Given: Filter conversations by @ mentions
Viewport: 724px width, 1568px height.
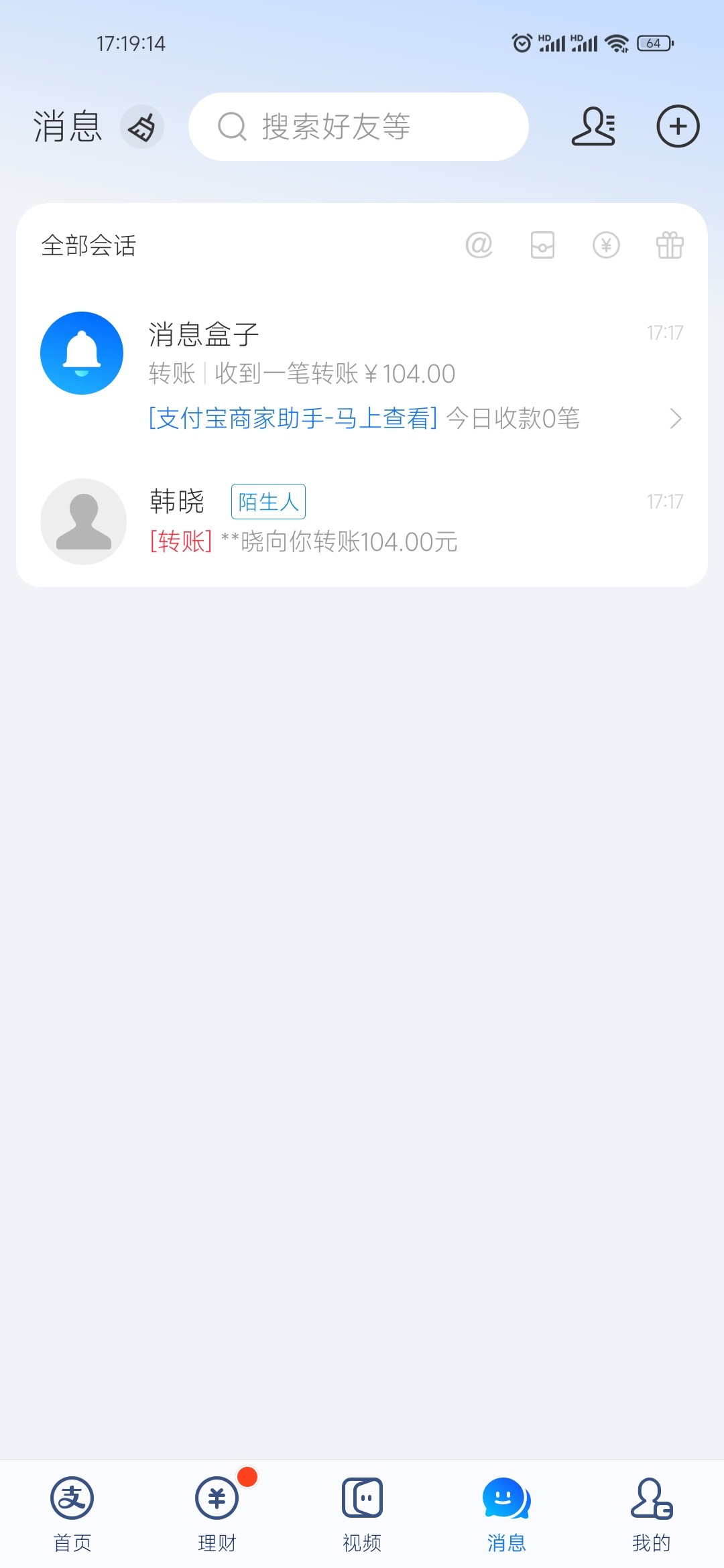Looking at the screenshot, I should (x=479, y=245).
